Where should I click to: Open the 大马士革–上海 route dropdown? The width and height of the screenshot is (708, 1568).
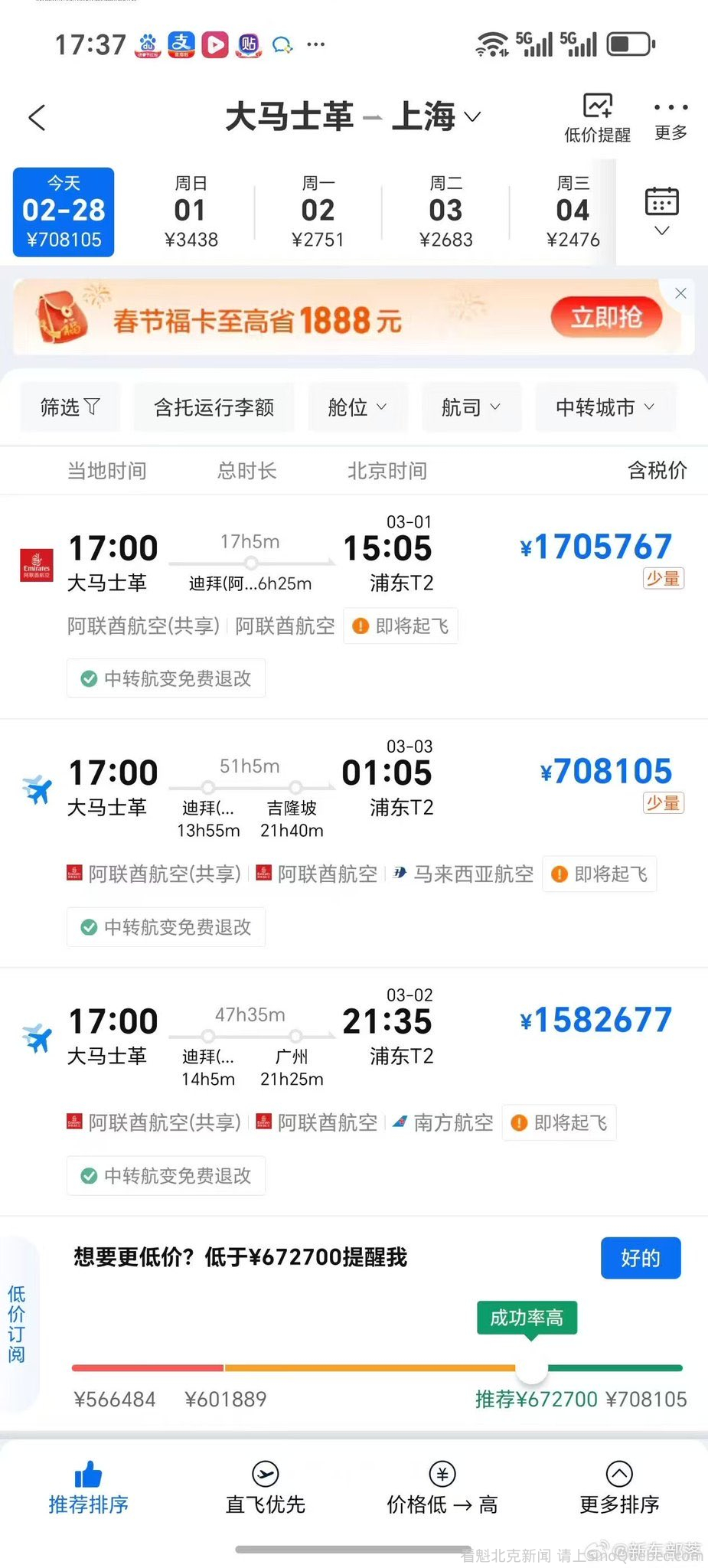pyautogui.click(x=354, y=117)
